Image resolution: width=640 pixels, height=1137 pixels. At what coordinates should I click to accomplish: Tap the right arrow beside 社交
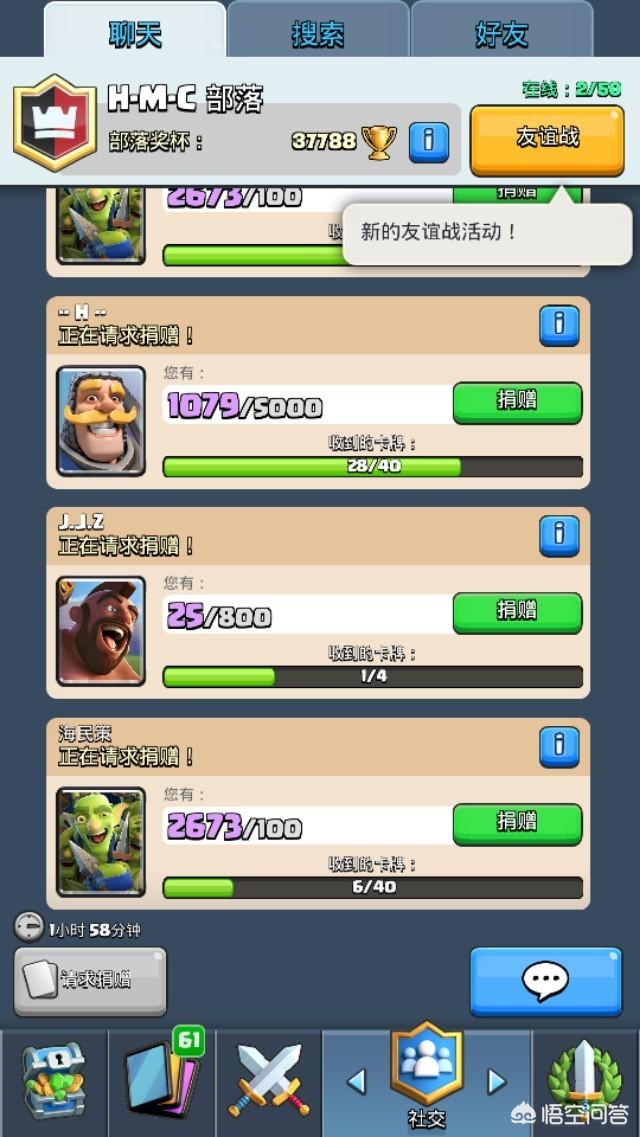[x=497, y=1081]
